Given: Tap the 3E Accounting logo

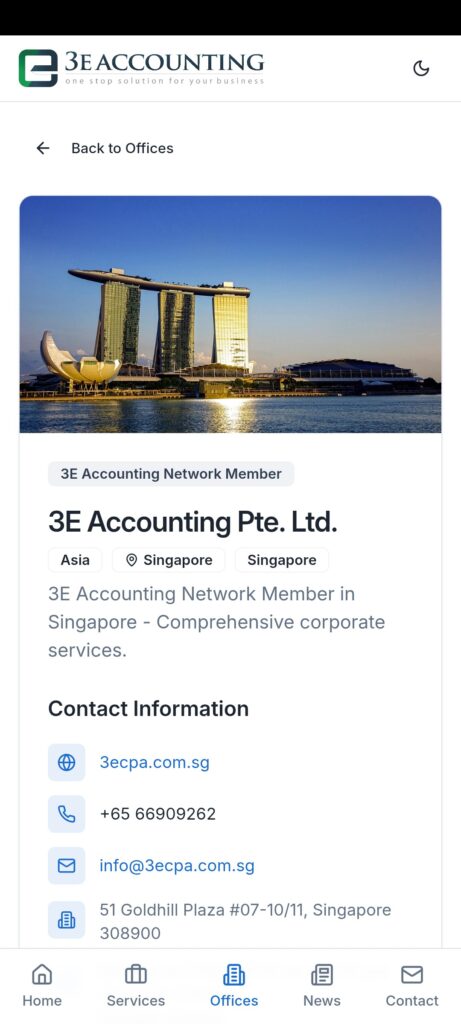Looking at the screenshot, I should point(142,68).
